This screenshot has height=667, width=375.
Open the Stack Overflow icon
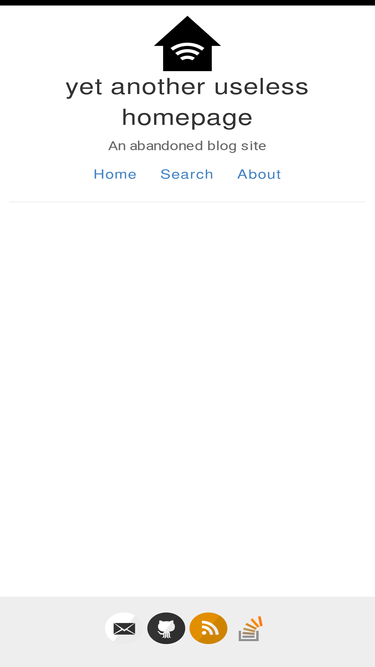250,628
